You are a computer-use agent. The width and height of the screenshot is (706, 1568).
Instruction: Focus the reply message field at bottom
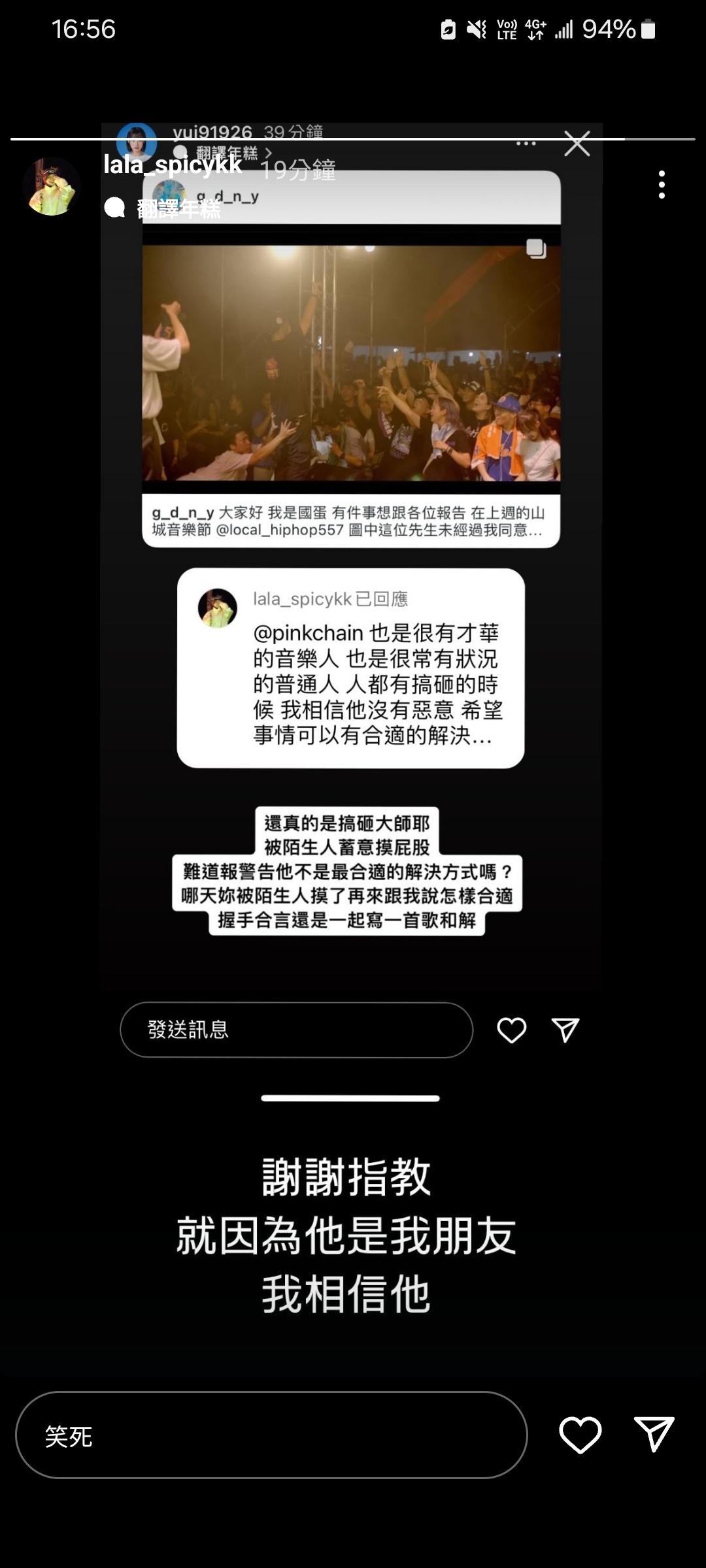tap(271, 1435)
